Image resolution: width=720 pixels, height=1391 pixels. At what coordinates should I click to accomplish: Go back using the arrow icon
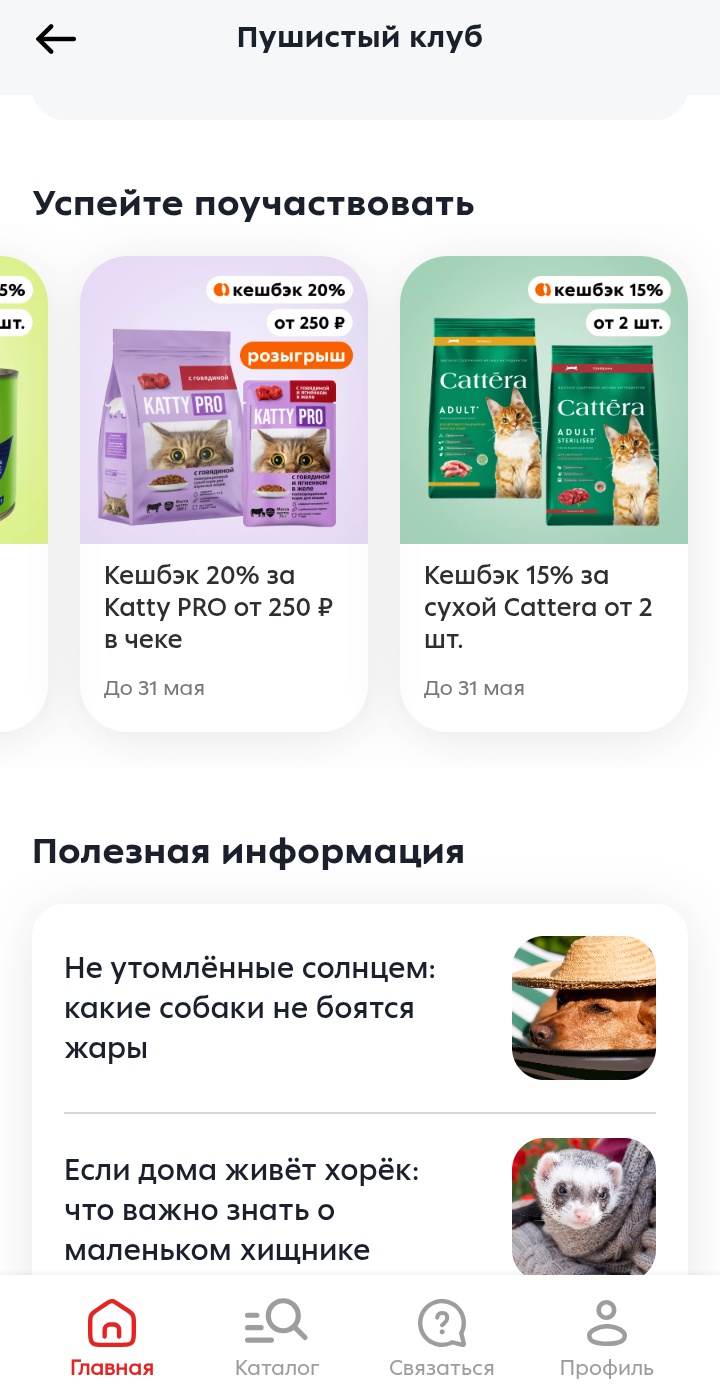[56, 39]
